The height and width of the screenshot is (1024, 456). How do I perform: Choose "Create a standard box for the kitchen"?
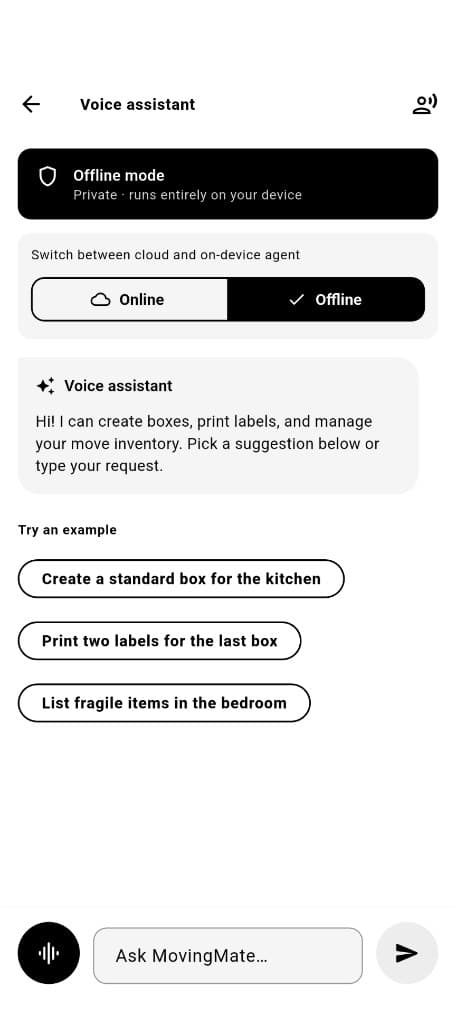pos(181,579)
